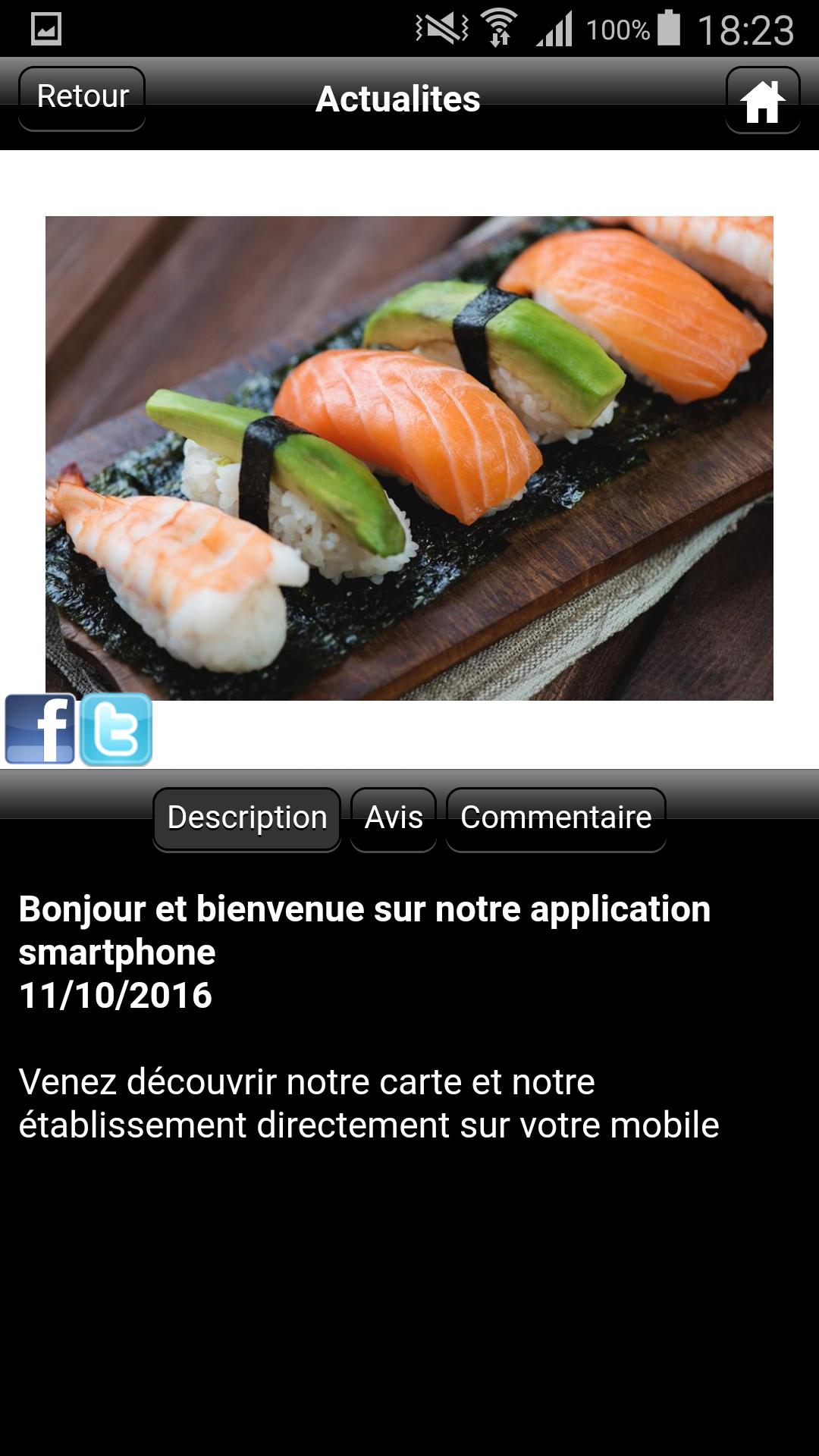Screen dimensions: 819x1456
Task: Share this news on Twitter
Action: point(116,730)
